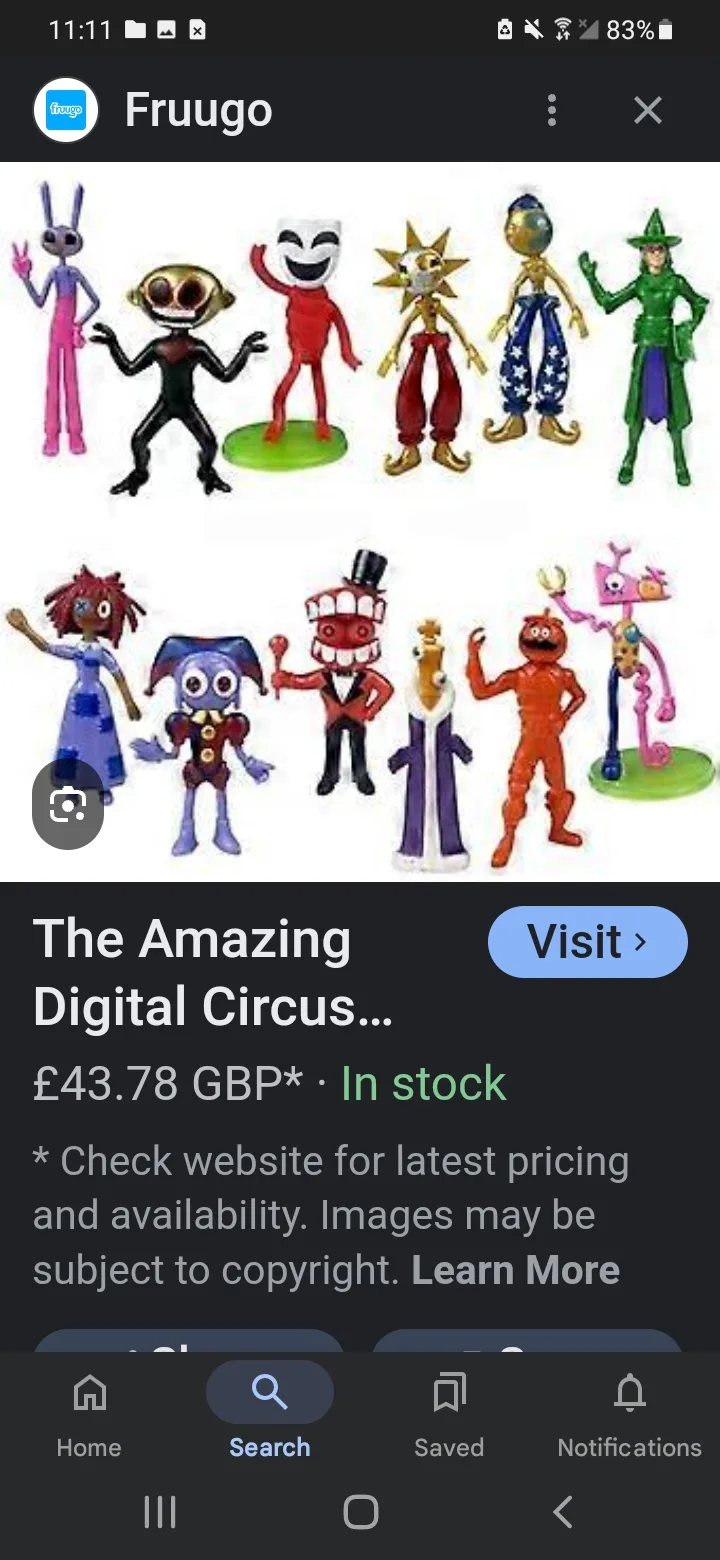Tap the Visit button
The height and width of the screenshot is (1560, 720).
[588, 941]
